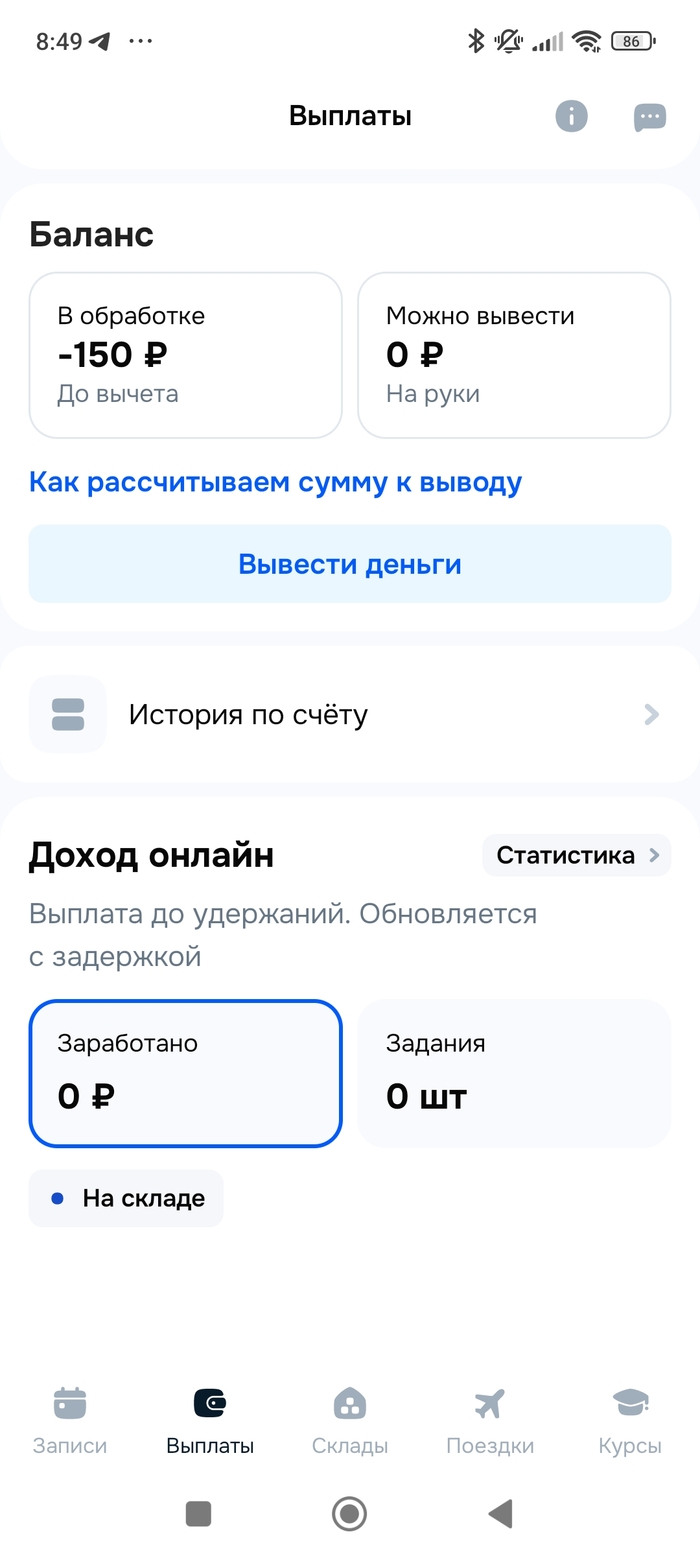Switch to the 'Склады' tab

[350, 1420]
